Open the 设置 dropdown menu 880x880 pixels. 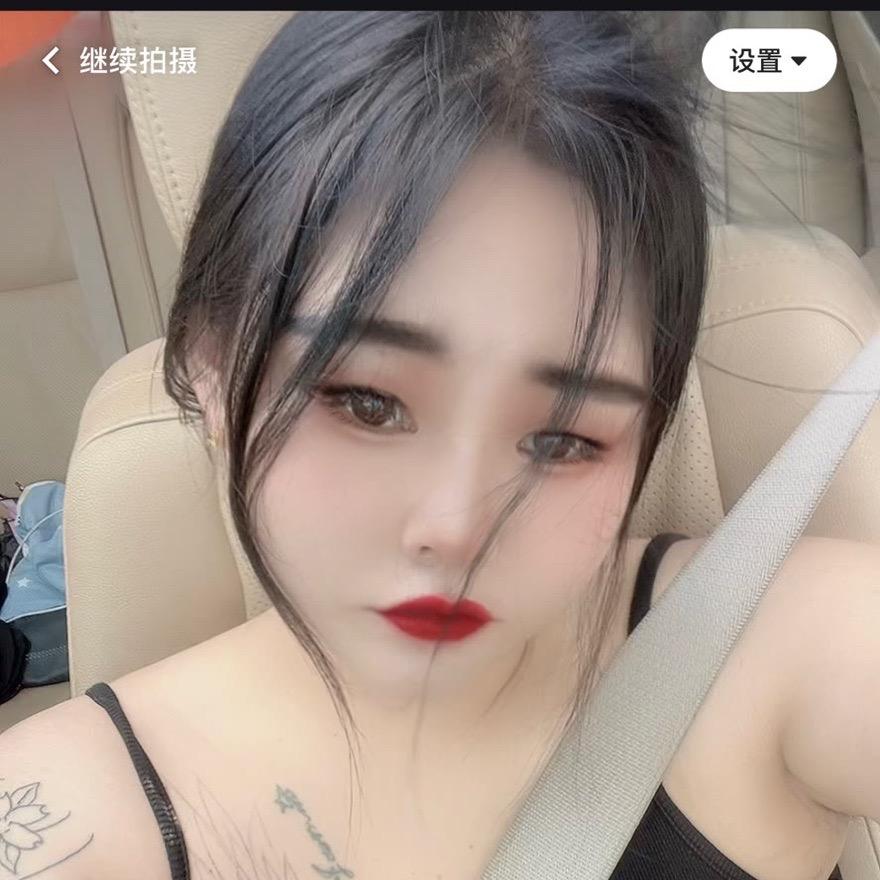768,61
